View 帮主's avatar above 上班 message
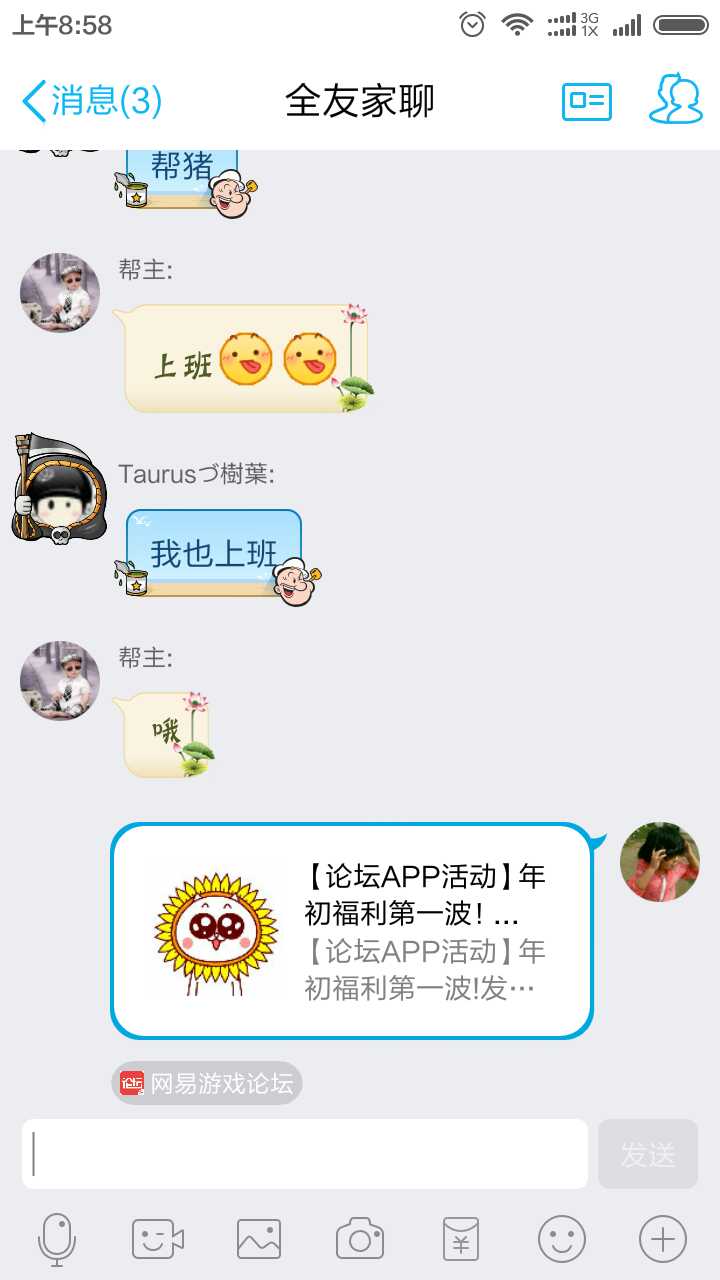 60,293
